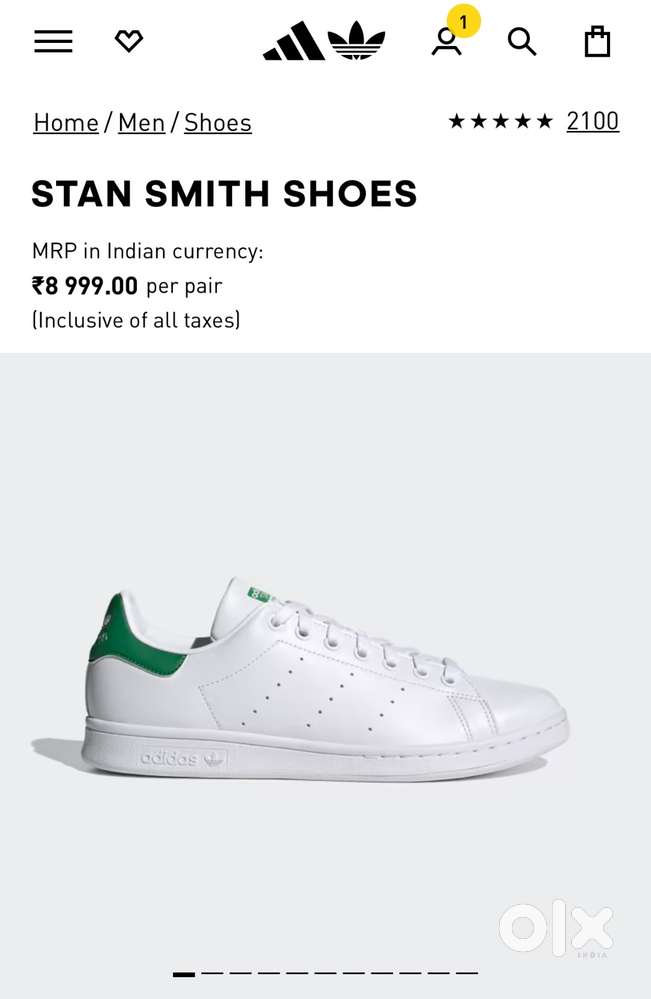Image resolution: width=651 pixels, height=999 pixels.
Task: Tap the search magnifier icon
Action: 522,41
